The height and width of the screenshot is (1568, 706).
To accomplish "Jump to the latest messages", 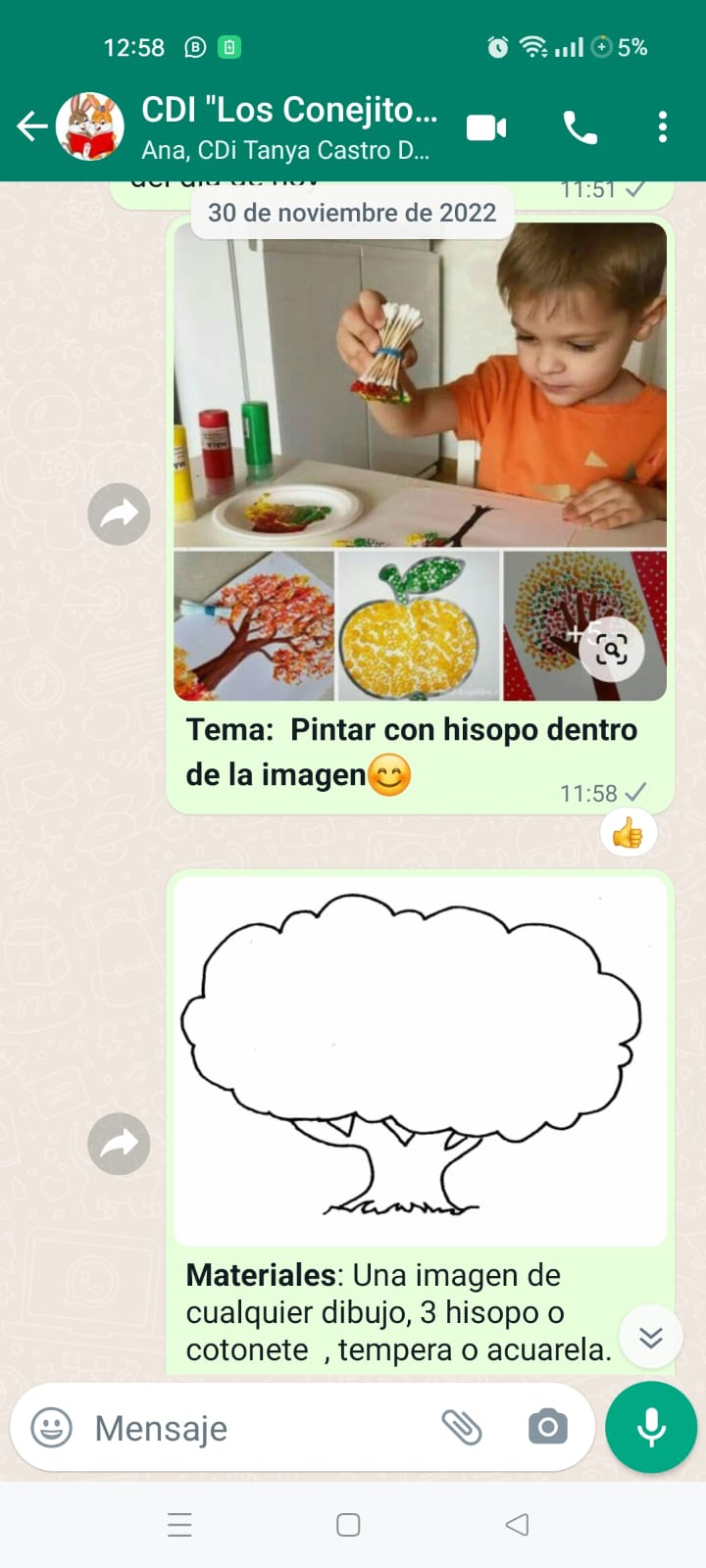I will tap(651, 1337).
